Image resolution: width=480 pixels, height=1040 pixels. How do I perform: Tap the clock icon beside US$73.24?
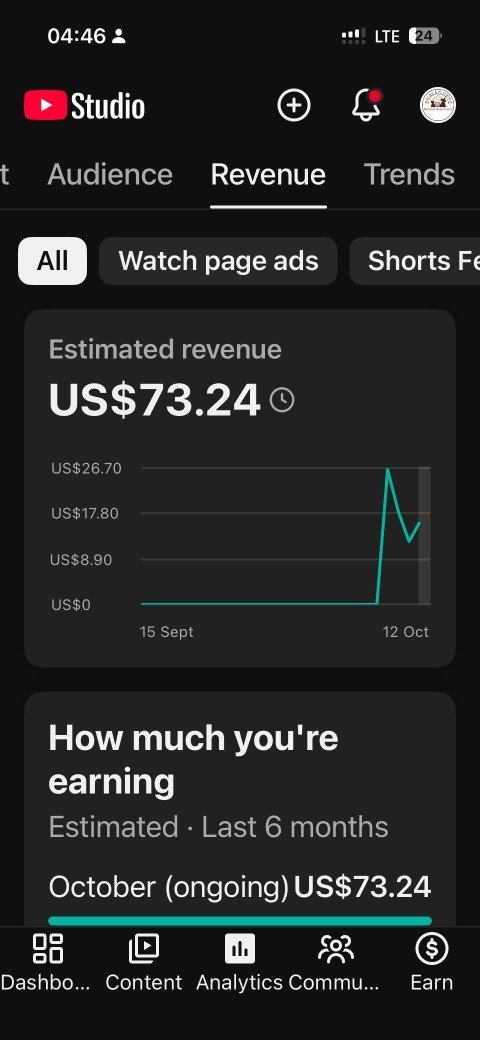[282, 400]
